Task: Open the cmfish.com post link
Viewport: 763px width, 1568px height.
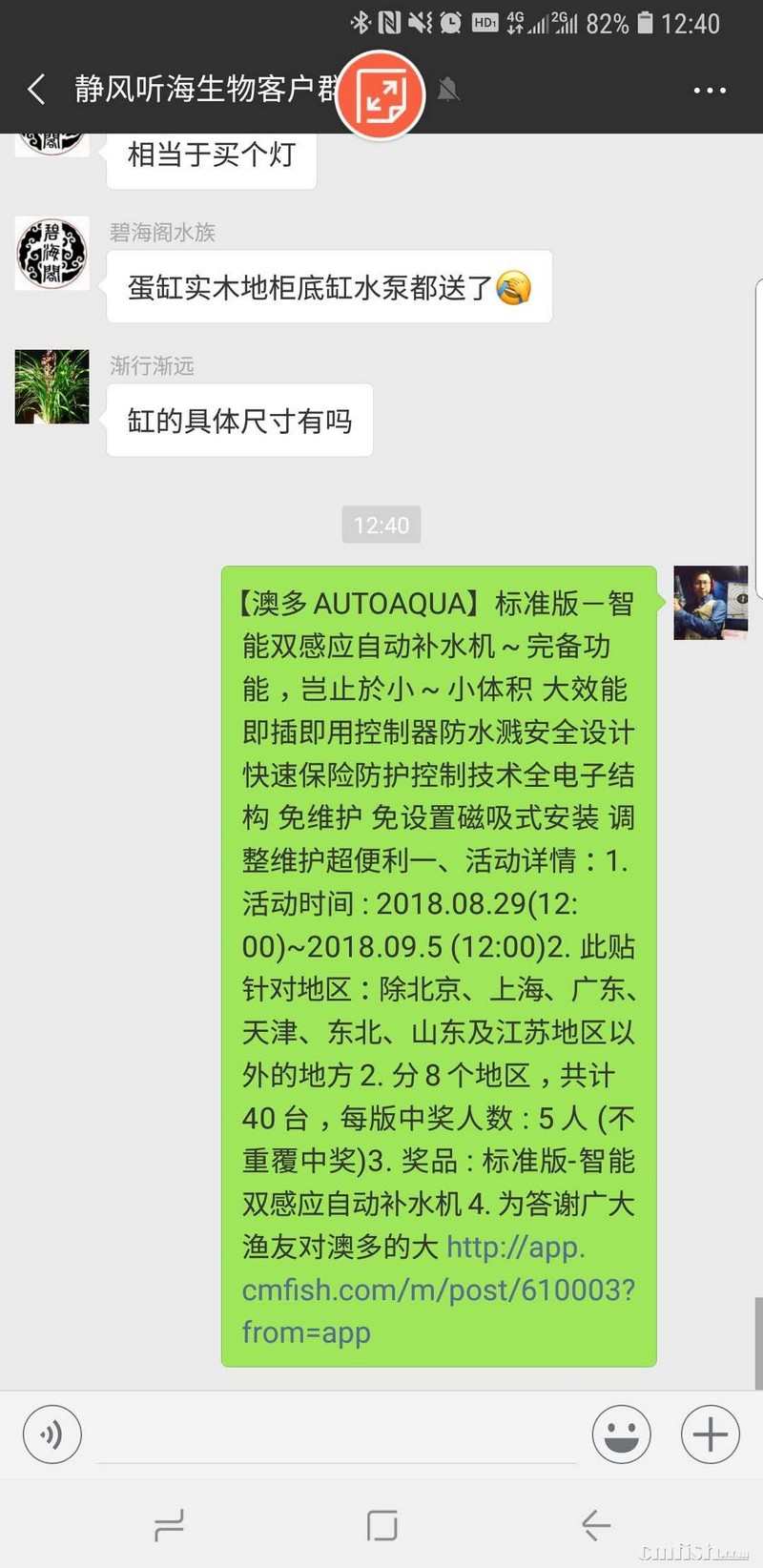Action: click(x=437, y=1289)
